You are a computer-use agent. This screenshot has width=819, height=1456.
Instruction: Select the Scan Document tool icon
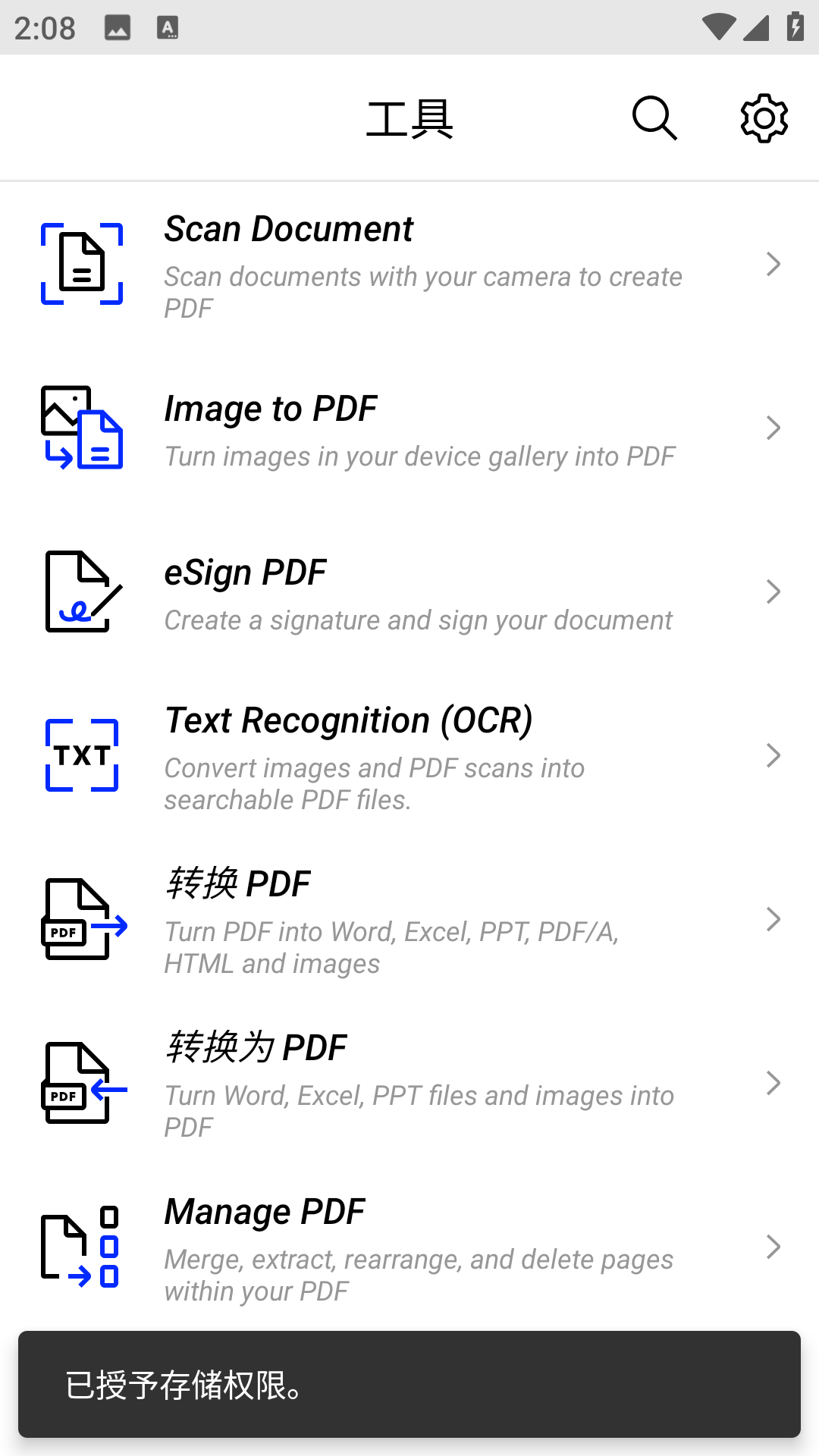point(81,265)
